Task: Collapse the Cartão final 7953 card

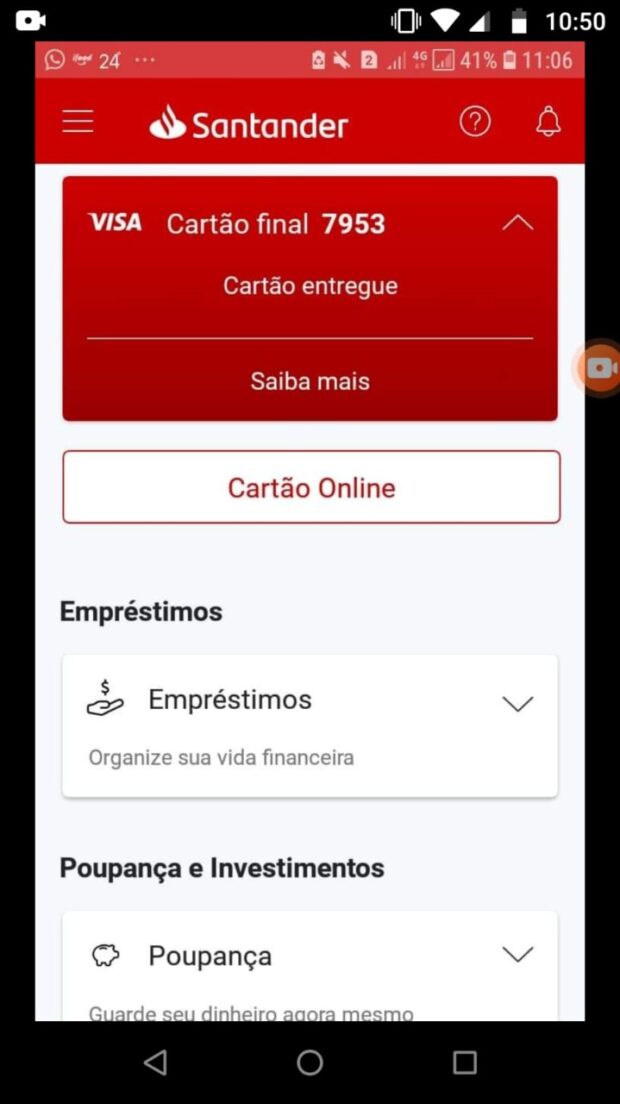Action: (x=517, y=223)
